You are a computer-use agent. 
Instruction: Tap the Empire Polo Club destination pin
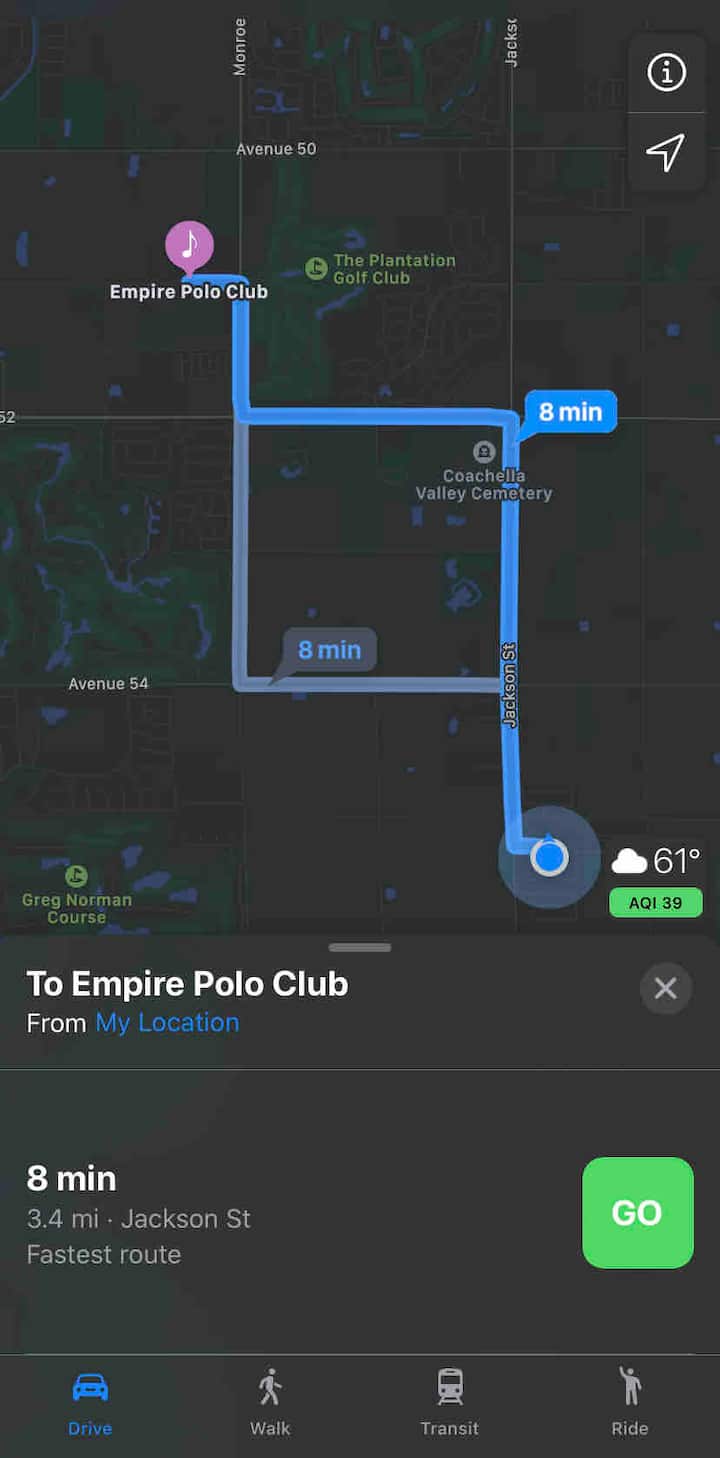[x=189, y=245]
